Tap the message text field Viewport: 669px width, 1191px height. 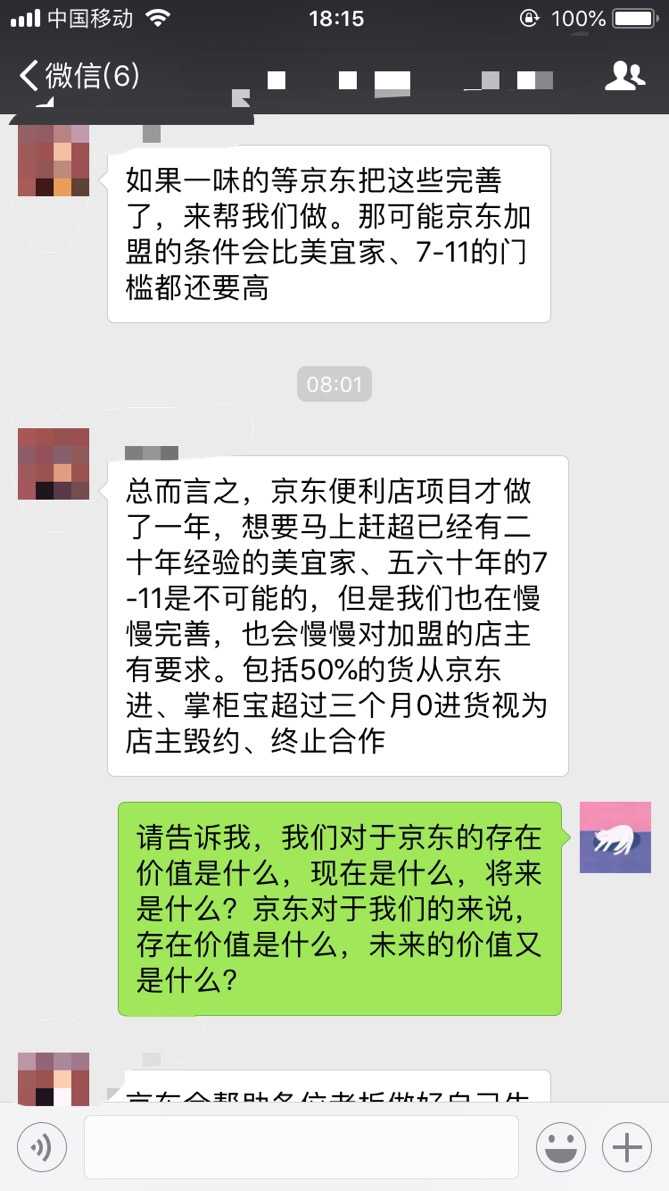tap(301, 1146)
